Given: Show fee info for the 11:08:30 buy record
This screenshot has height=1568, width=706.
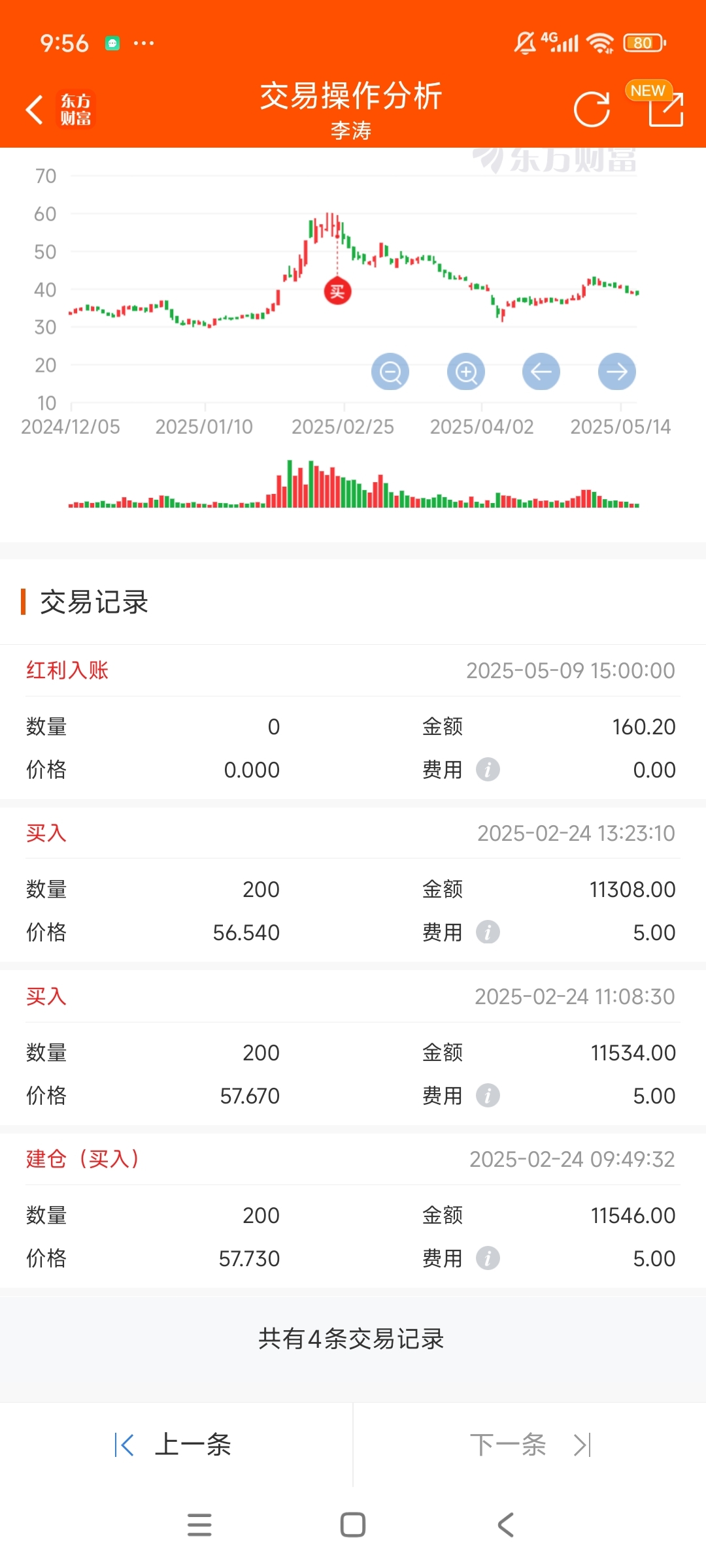Looking at the screenshot, I should point(488,1096).
